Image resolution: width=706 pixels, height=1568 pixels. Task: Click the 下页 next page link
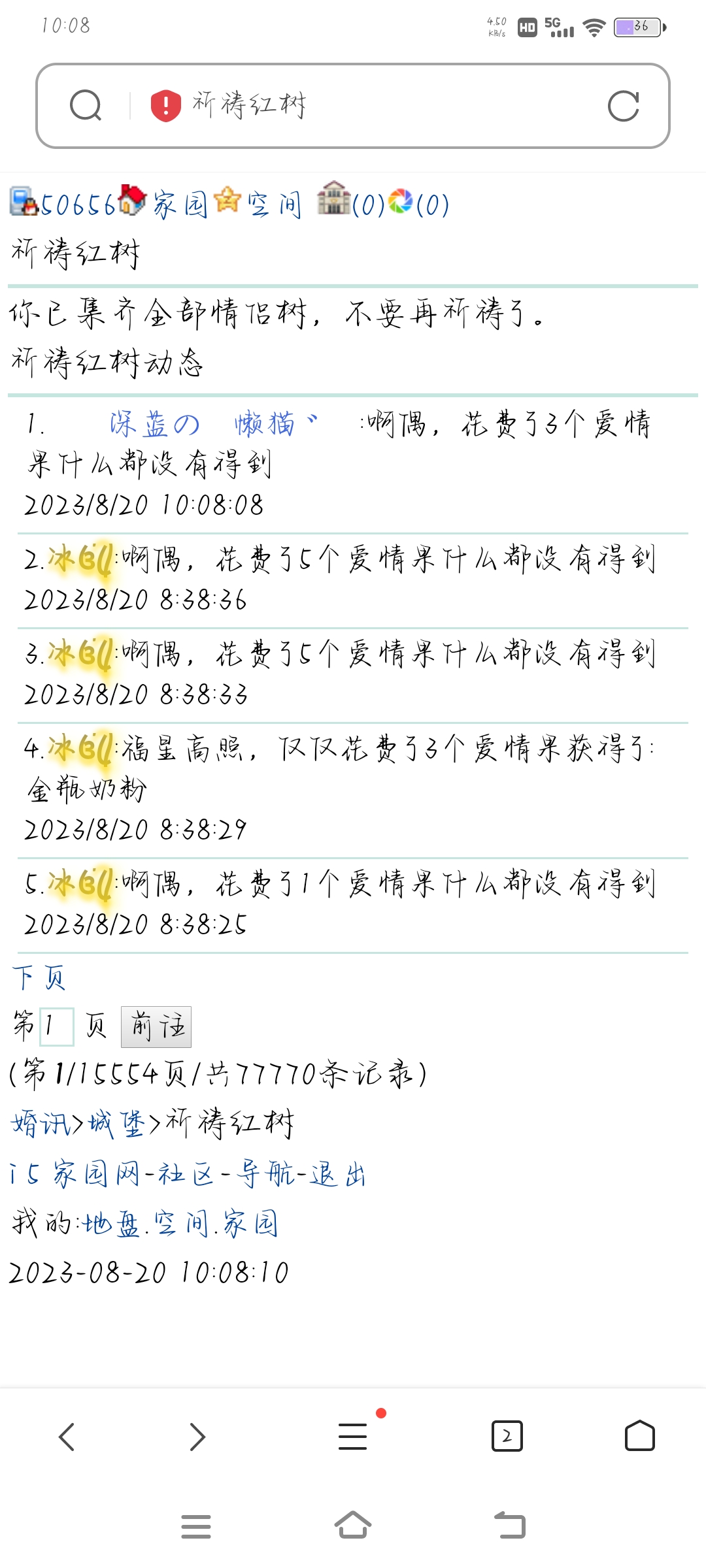37,978
